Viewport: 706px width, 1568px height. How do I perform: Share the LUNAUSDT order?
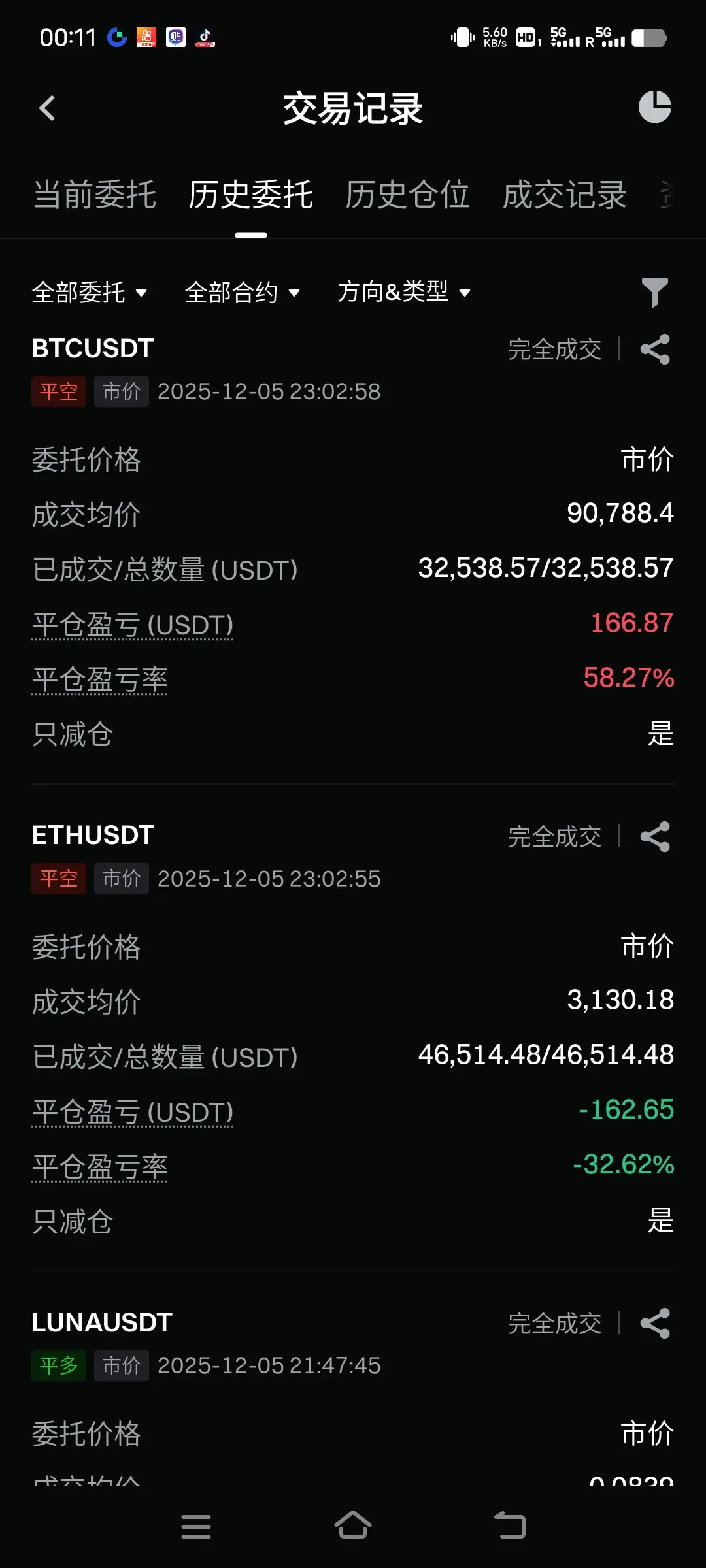(655, 1324)
